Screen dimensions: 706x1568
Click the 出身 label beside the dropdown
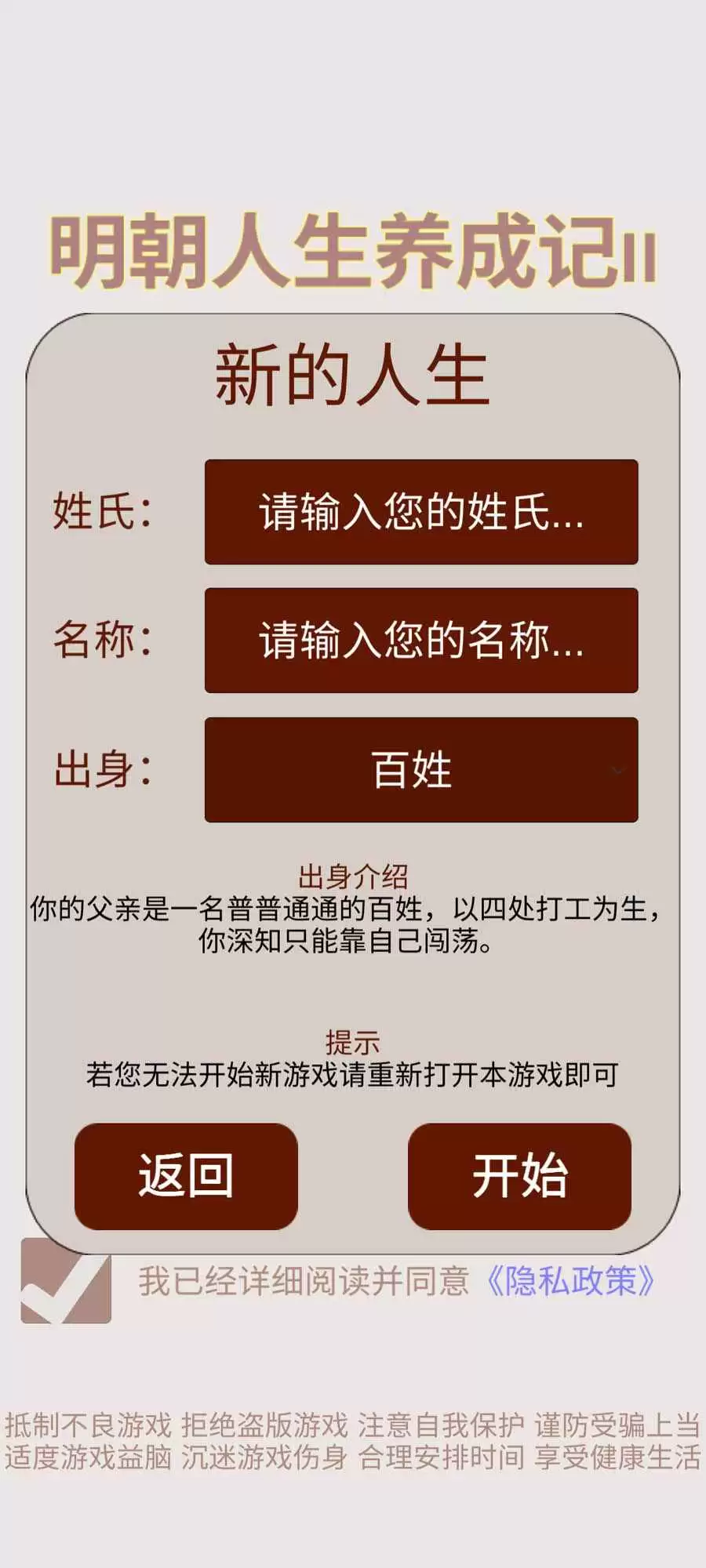point(104,768)
